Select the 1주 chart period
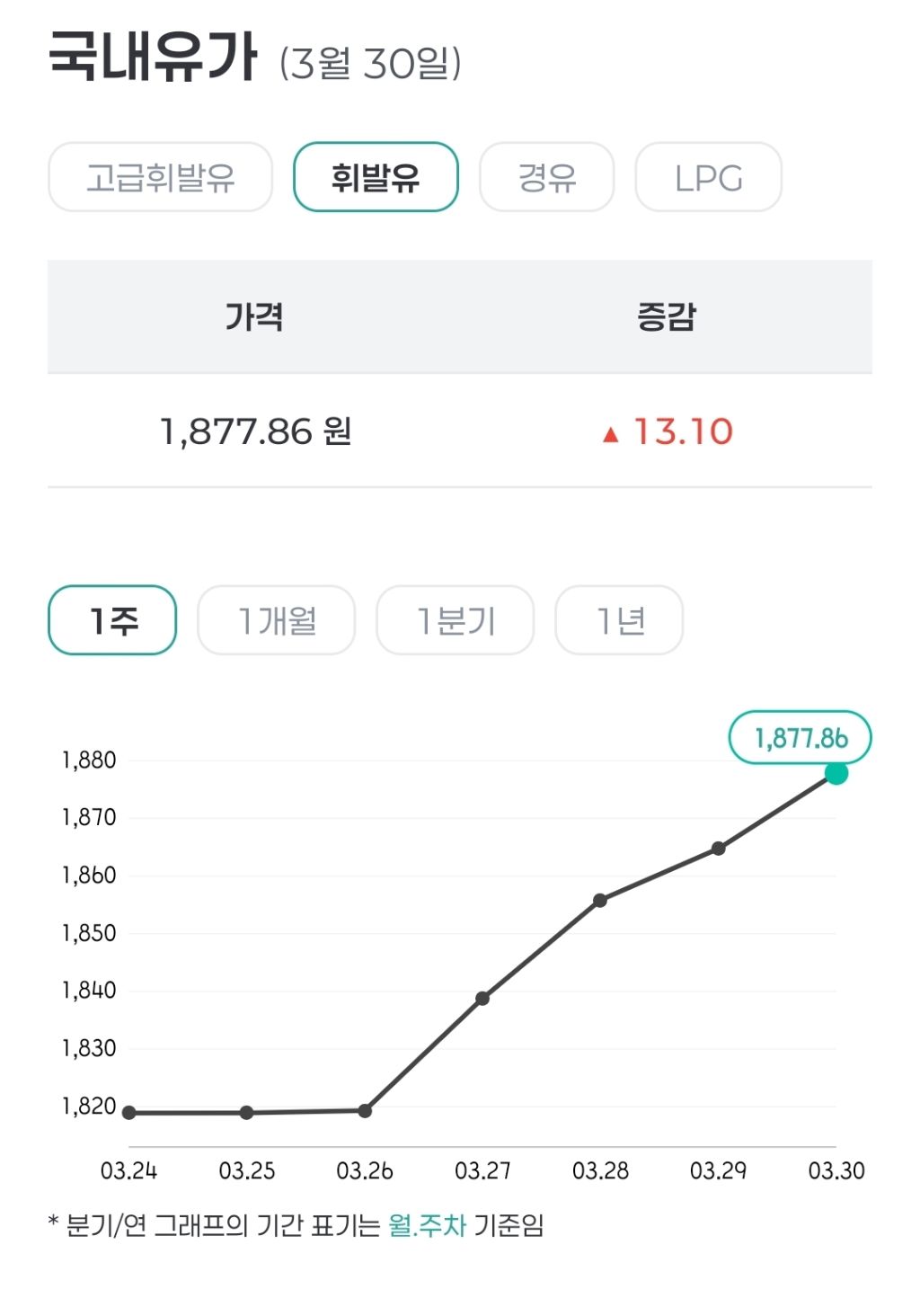920x1316 pixels. (x=112, y=620)
